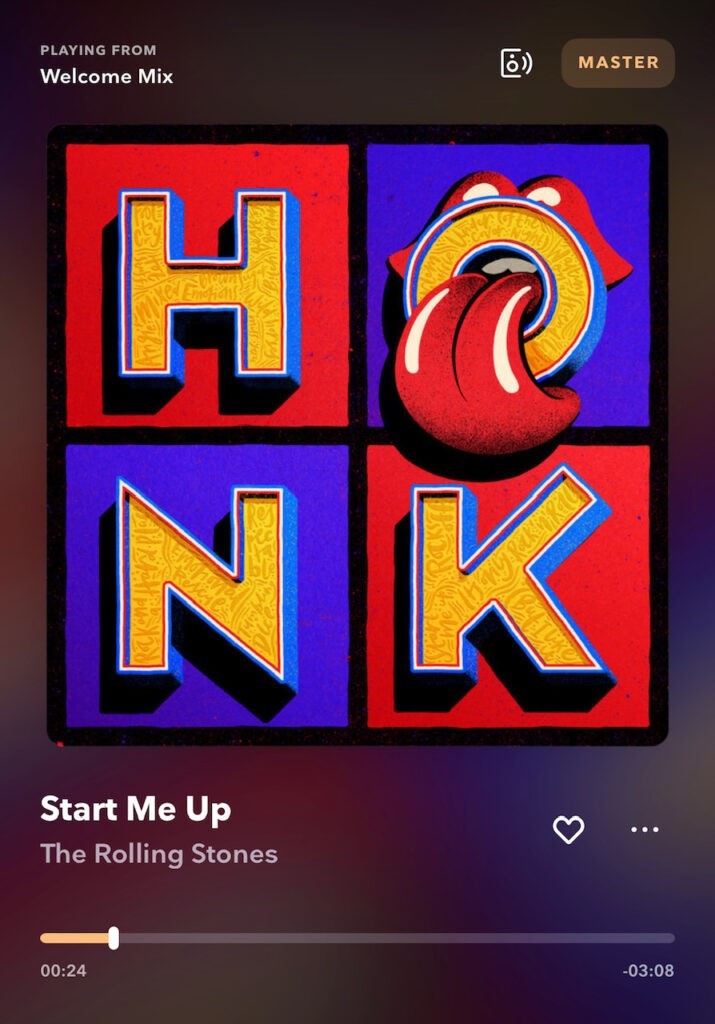
Task: Tap the HONK album cover
Action: click(x=357, y=435)
